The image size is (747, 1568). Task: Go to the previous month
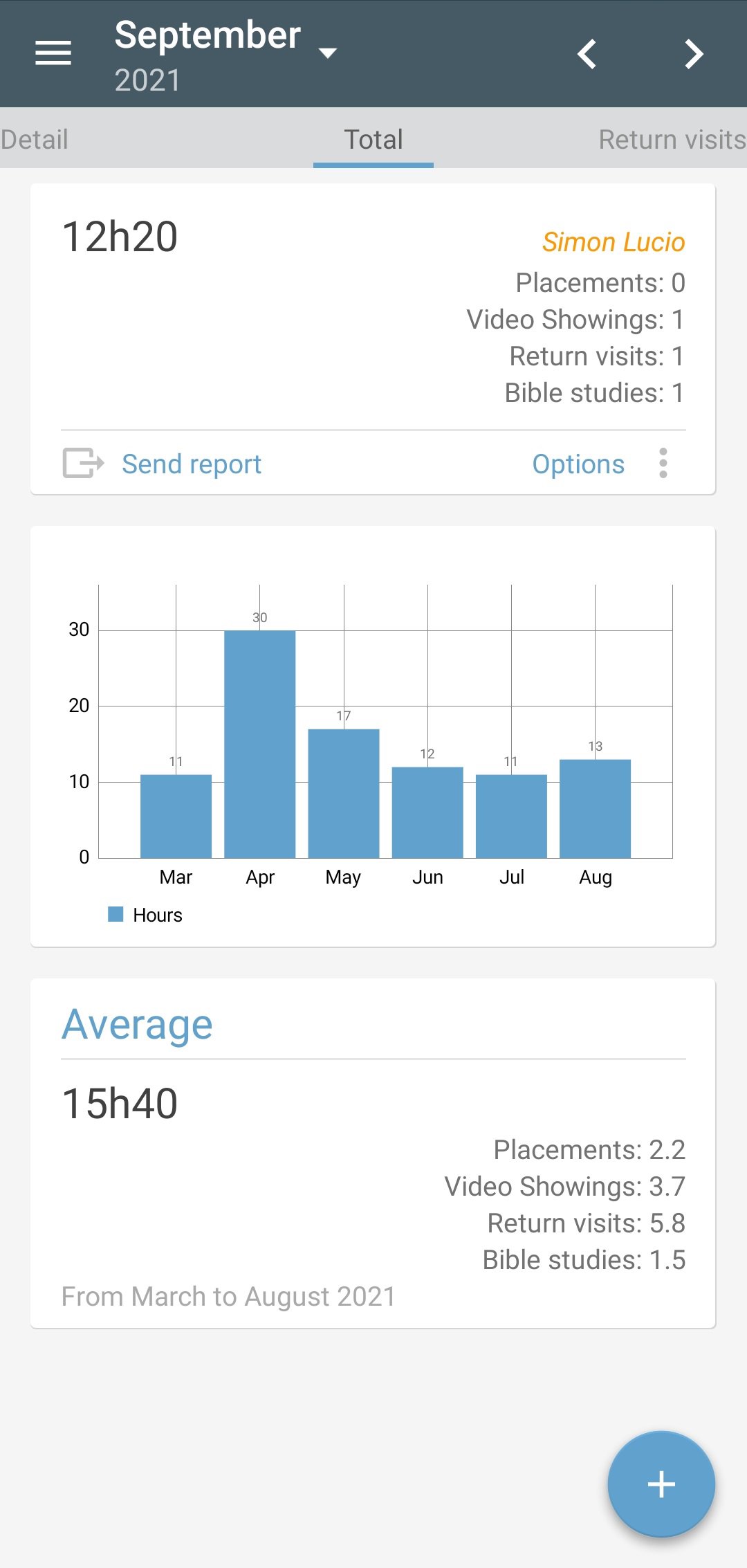coord(587,54)
